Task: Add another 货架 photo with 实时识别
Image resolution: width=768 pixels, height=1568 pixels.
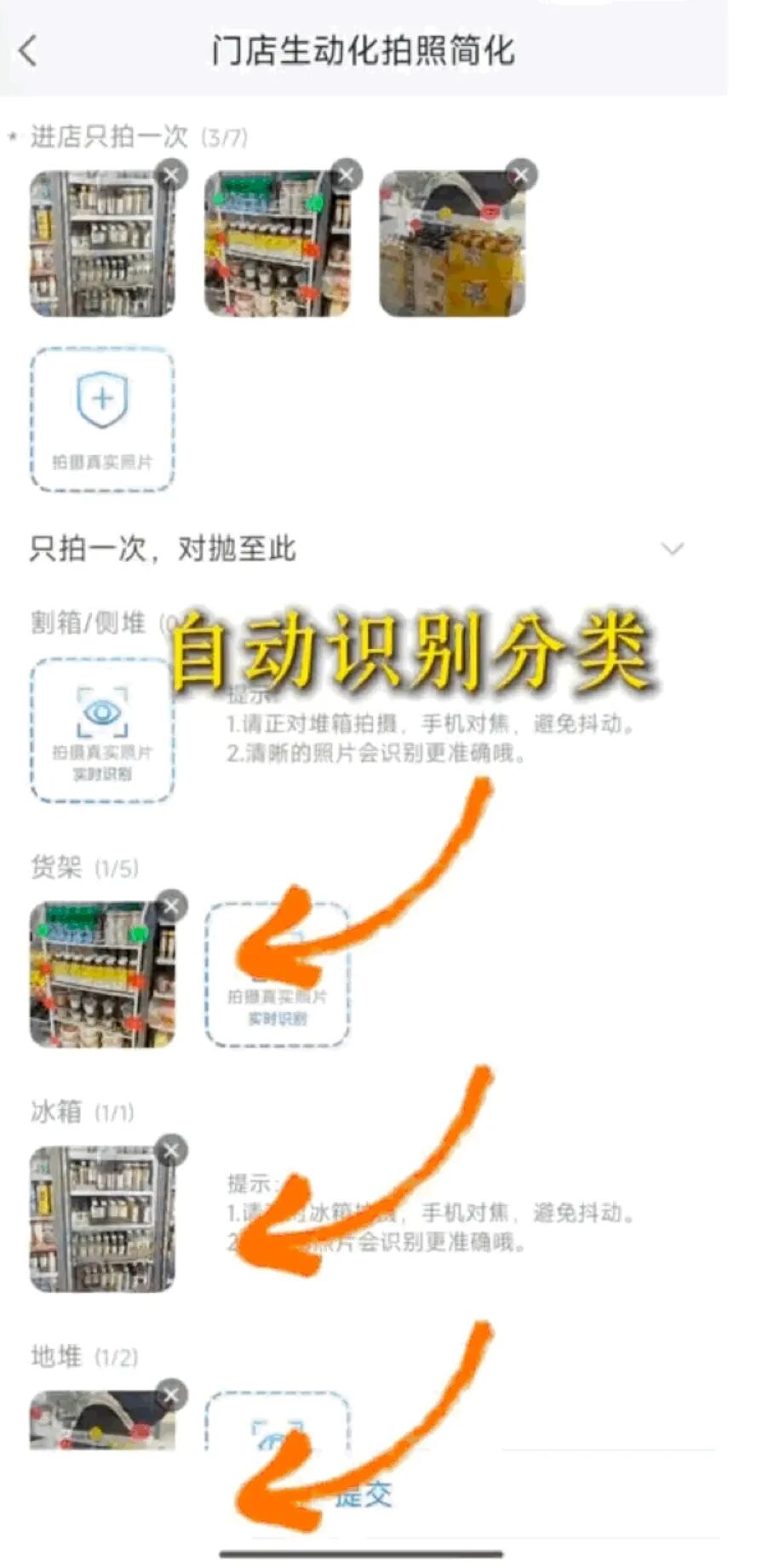Action: (x=277, y=975)
